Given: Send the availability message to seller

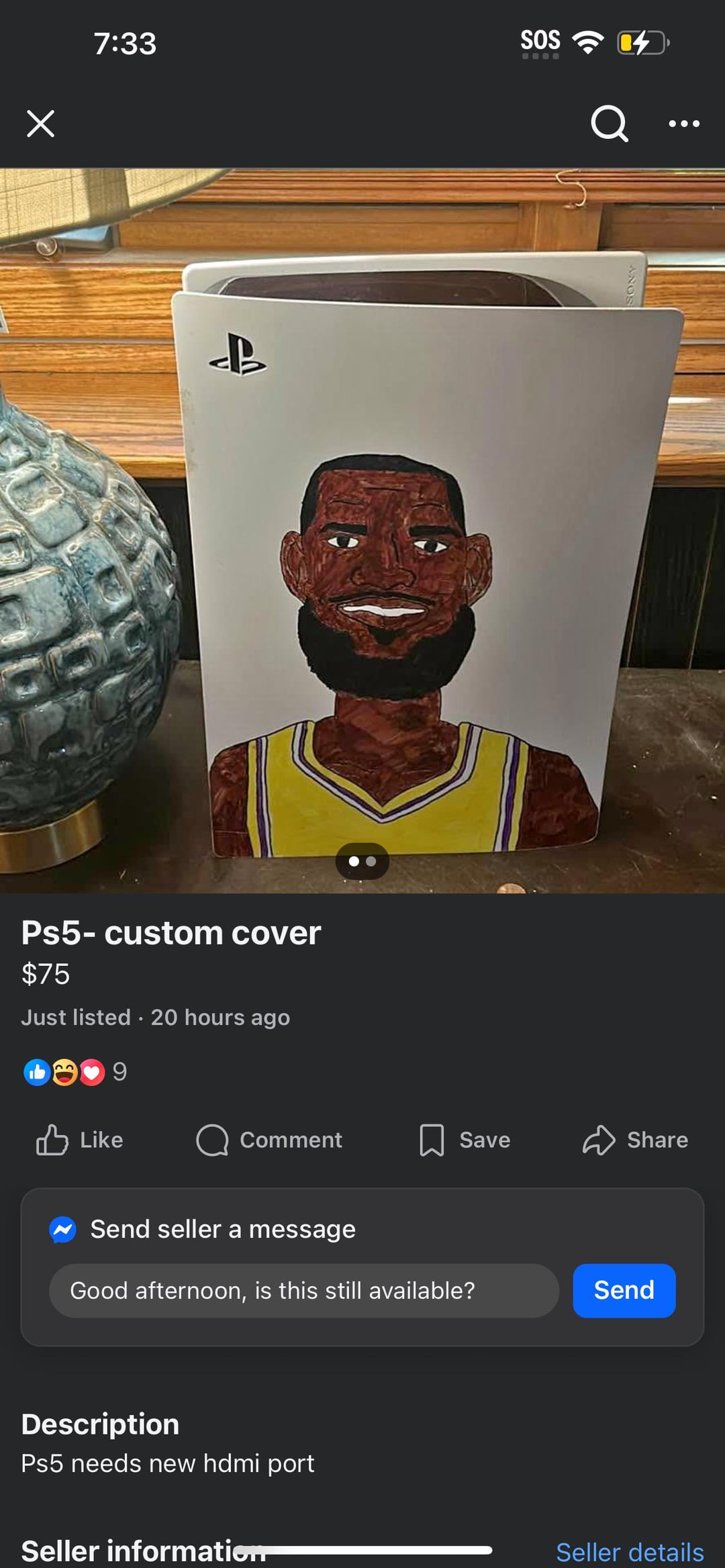Looking at the screenshot, I should click(624, 1290).
